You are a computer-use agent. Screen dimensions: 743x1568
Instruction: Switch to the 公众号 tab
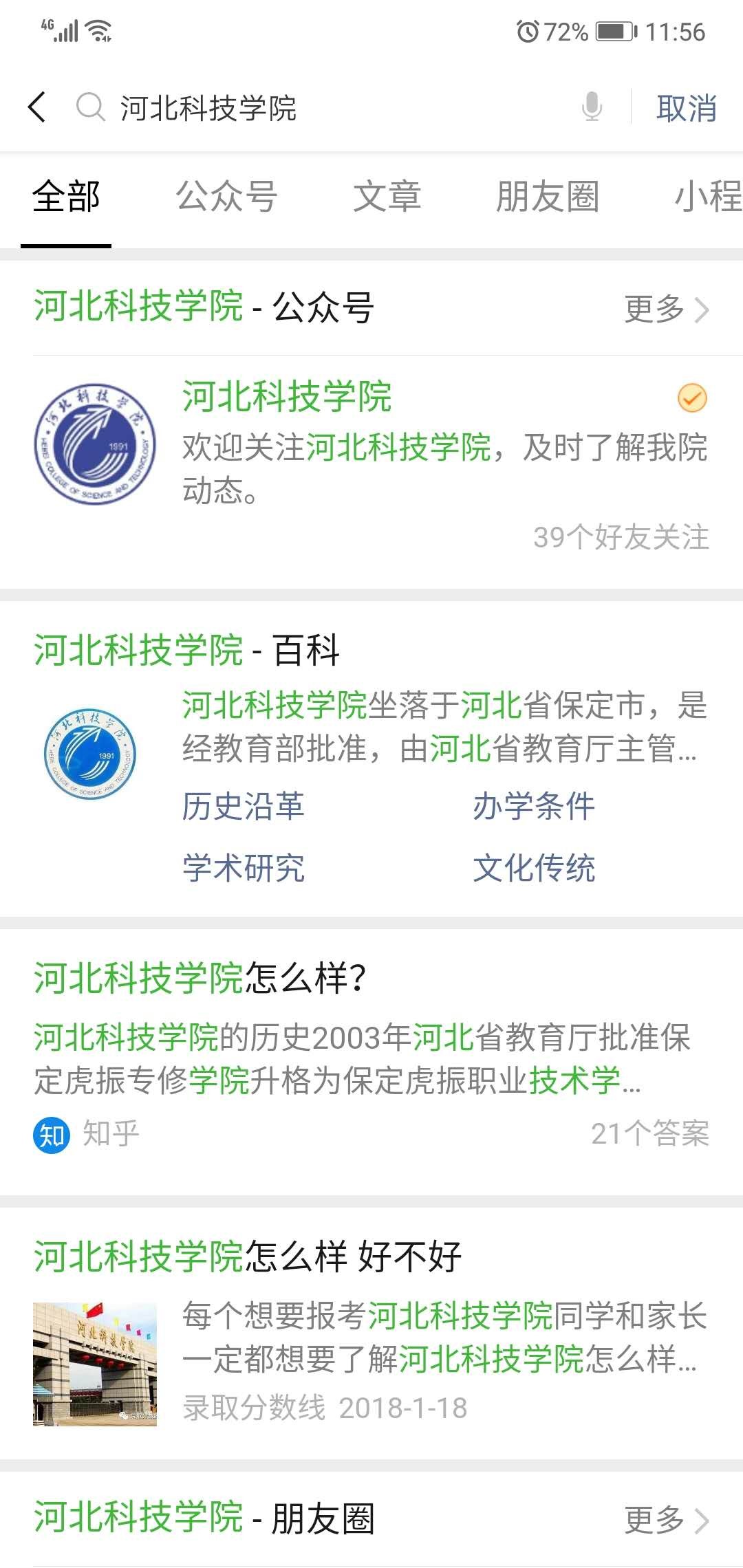click(x=227, y=197)
